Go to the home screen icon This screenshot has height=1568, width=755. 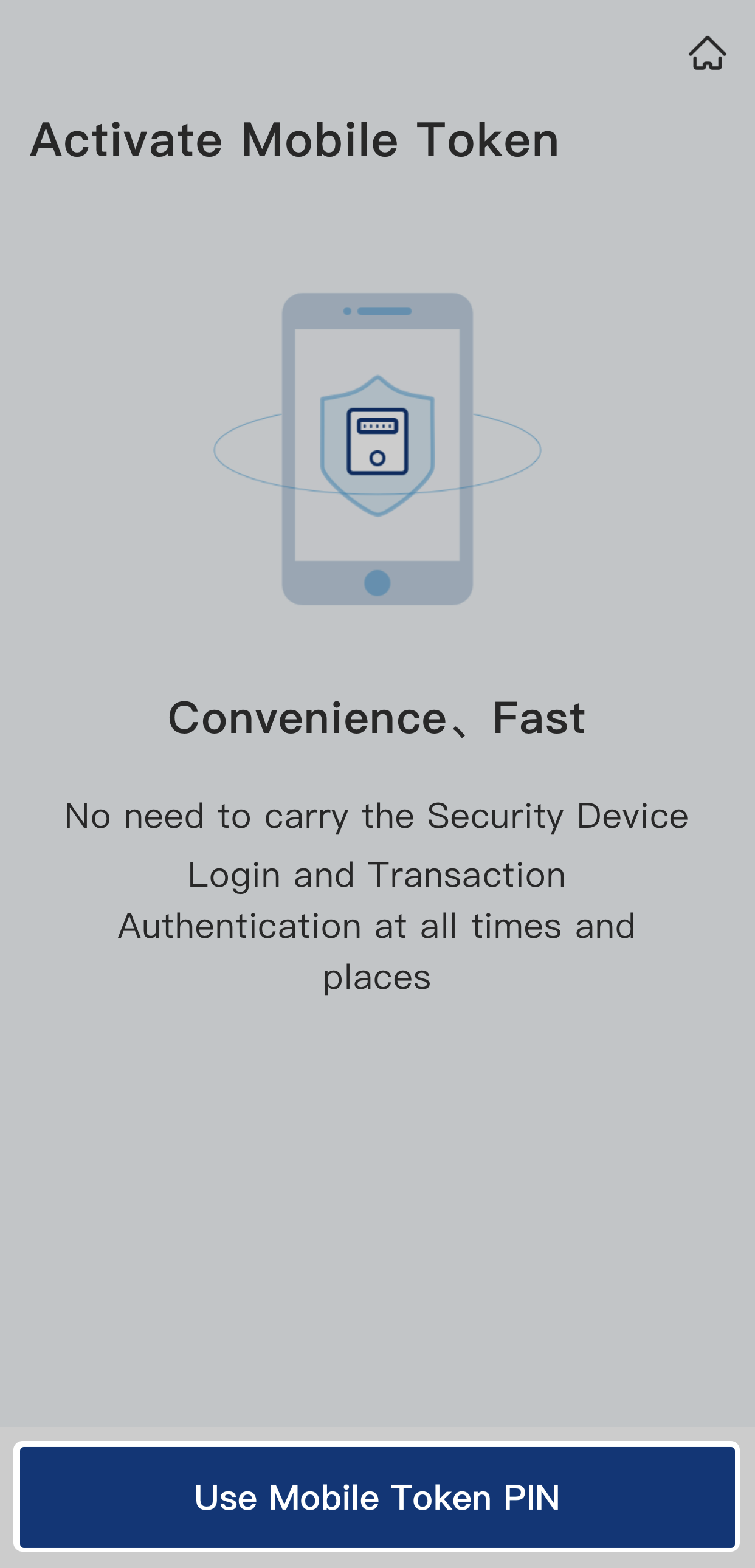tap(707, 53)
